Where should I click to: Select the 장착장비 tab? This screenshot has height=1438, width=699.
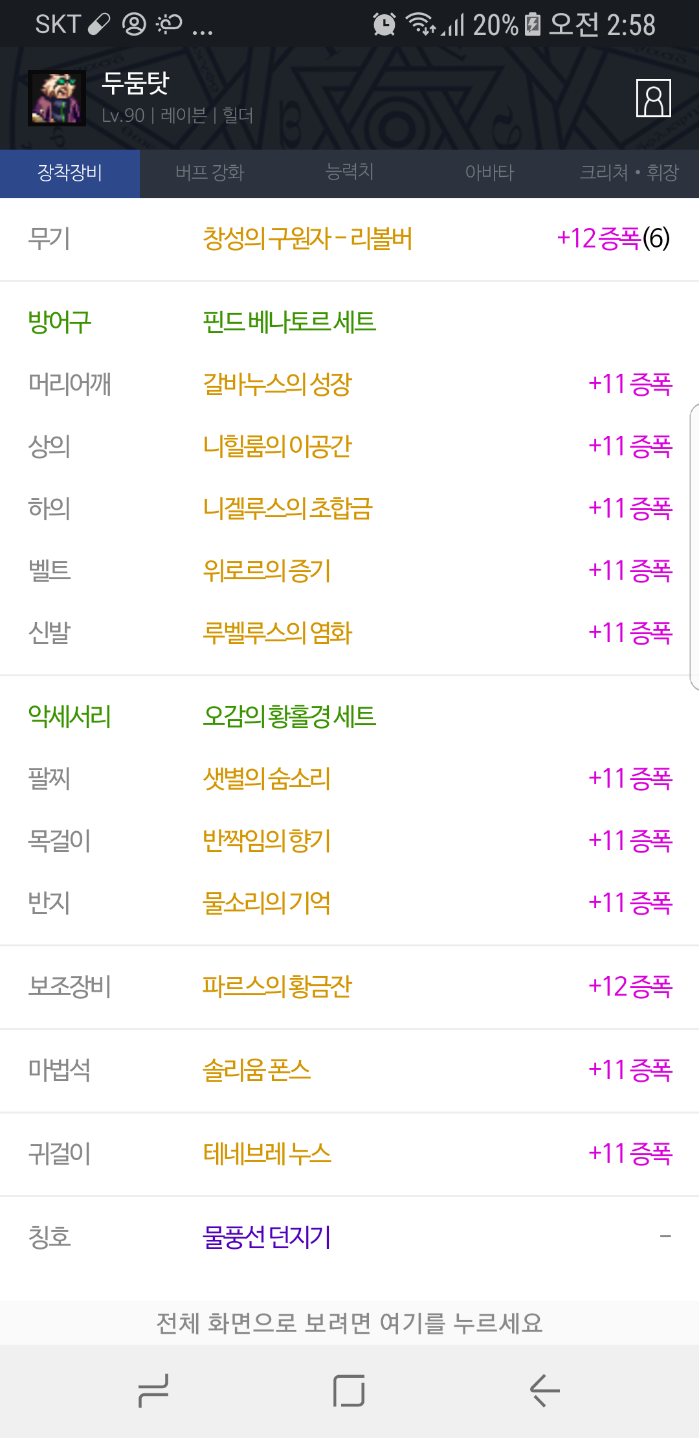coord(70,173)
